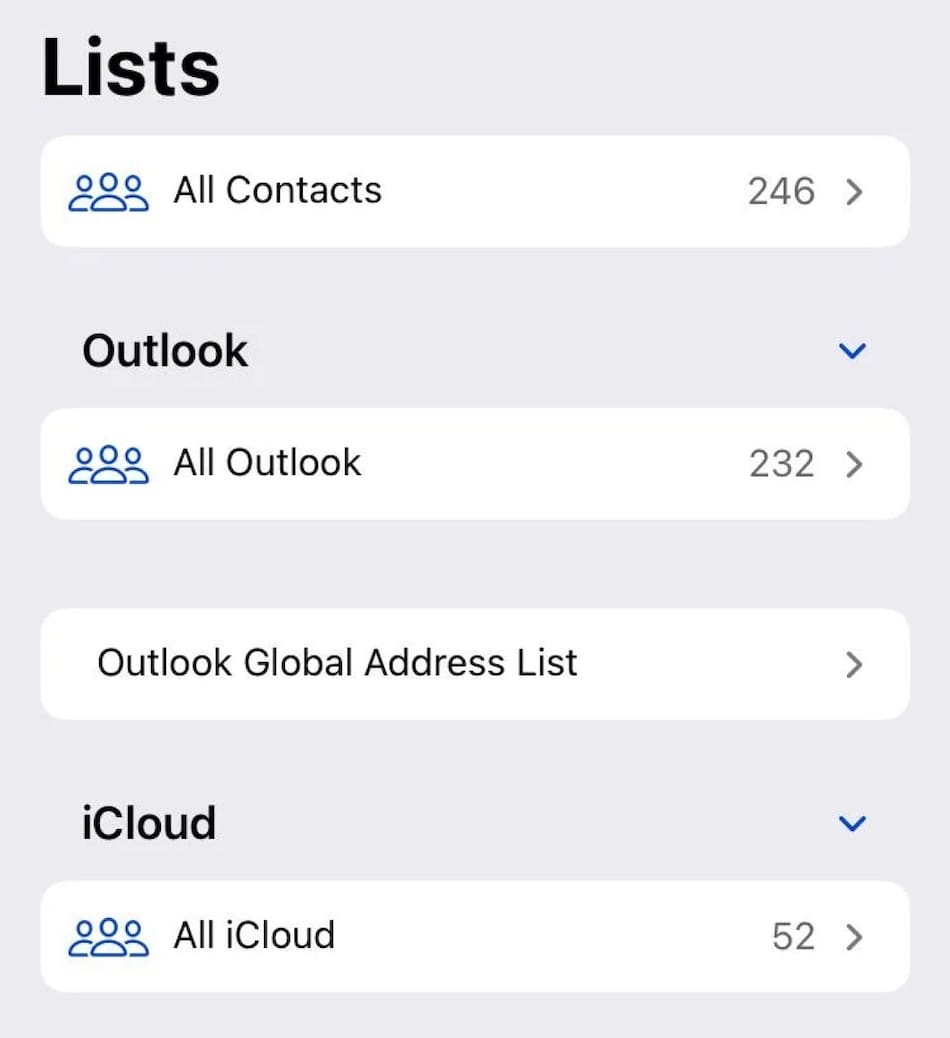The height and width of the screenshot is (1038, 950).
Task: Click the chevron arrow on All Contacts row
Action: [855, 191]
